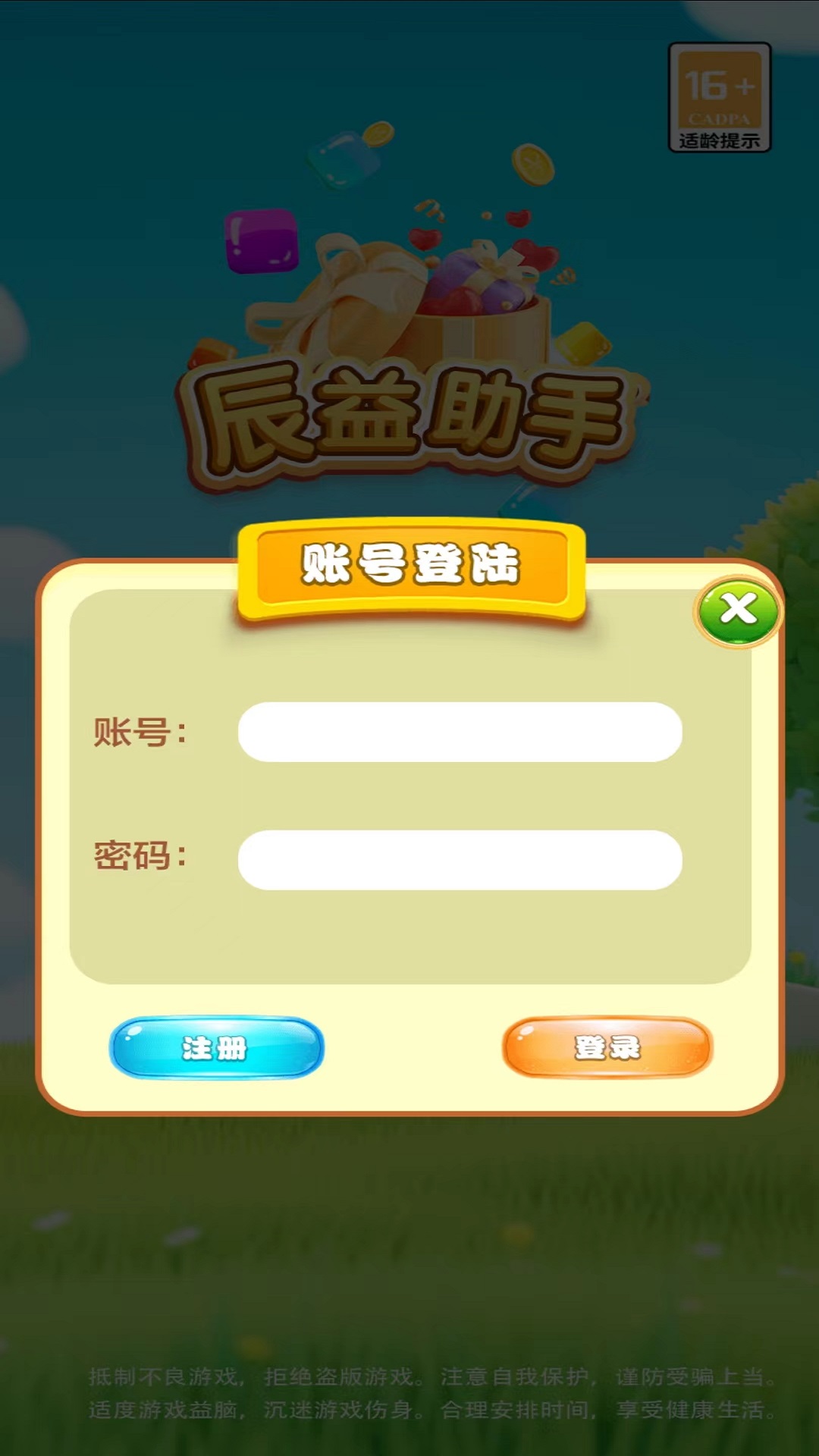Screen dimensions: 819x1456
Task: Tap the 账号 account input field
Action: point(460,732)
